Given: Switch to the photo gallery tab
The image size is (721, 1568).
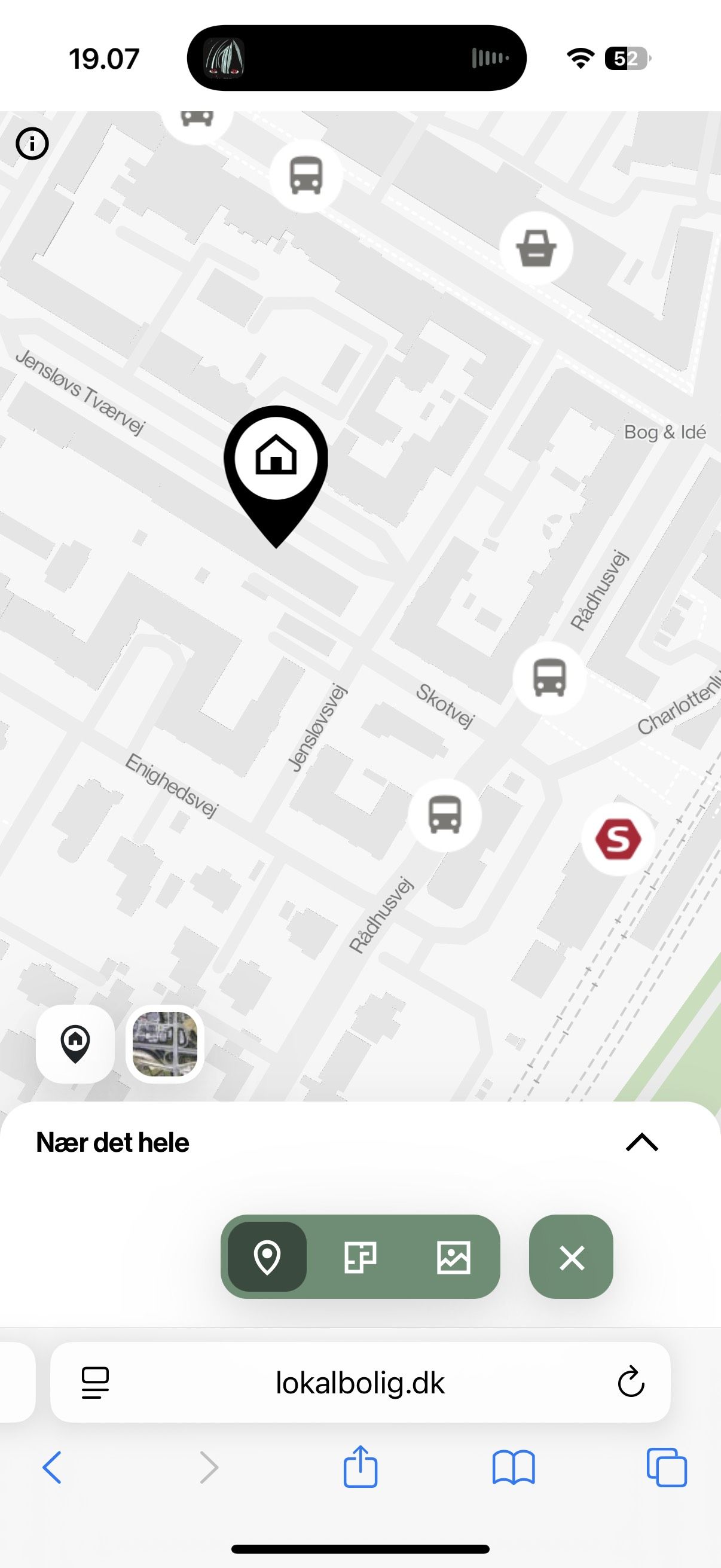Looking at the screenshot, I should (x=454, y=1257).
